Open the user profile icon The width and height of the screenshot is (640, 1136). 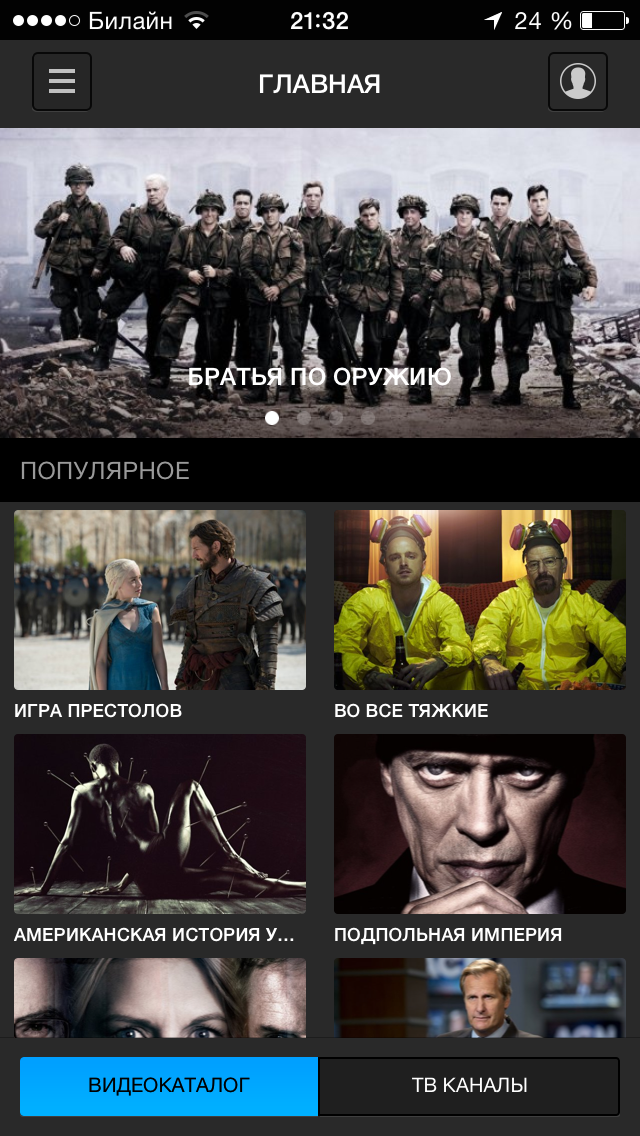tap(577, 82)
